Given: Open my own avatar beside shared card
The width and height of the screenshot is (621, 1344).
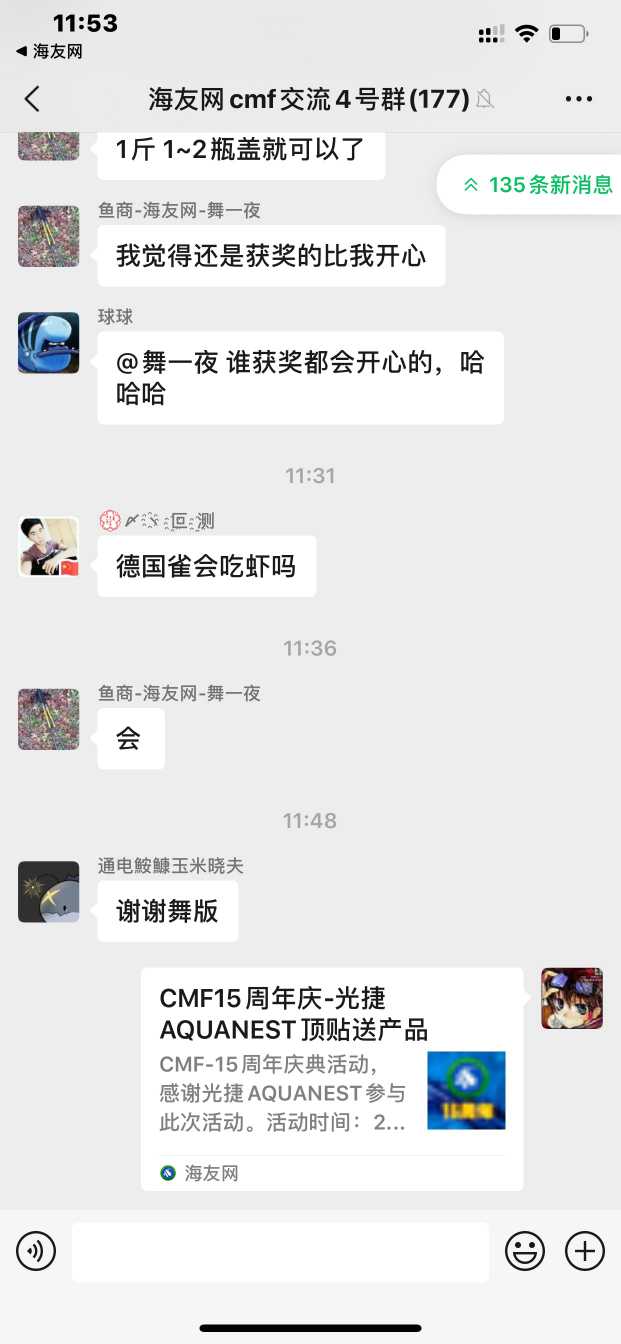Looking at the screenshot, I should 572,998.
